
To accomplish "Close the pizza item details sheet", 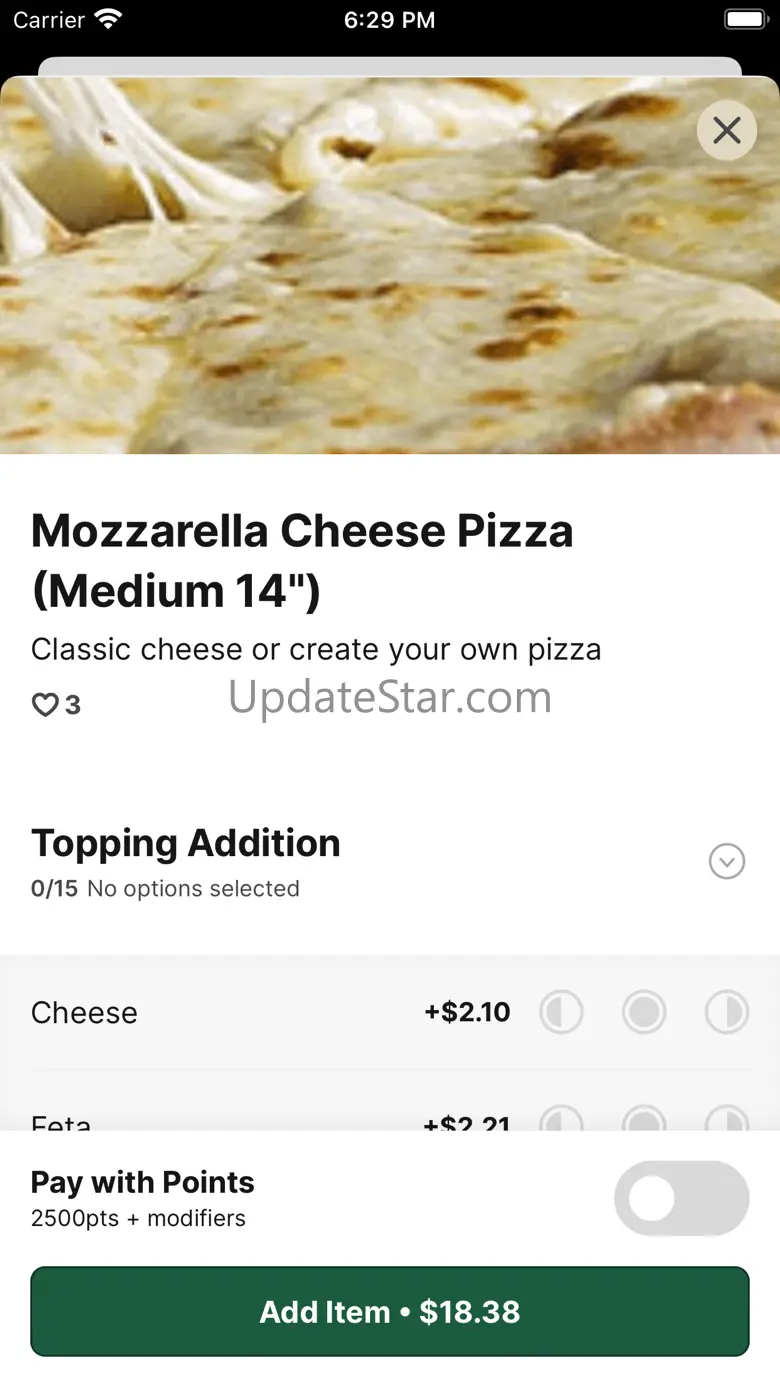I will tap(727, 130).
